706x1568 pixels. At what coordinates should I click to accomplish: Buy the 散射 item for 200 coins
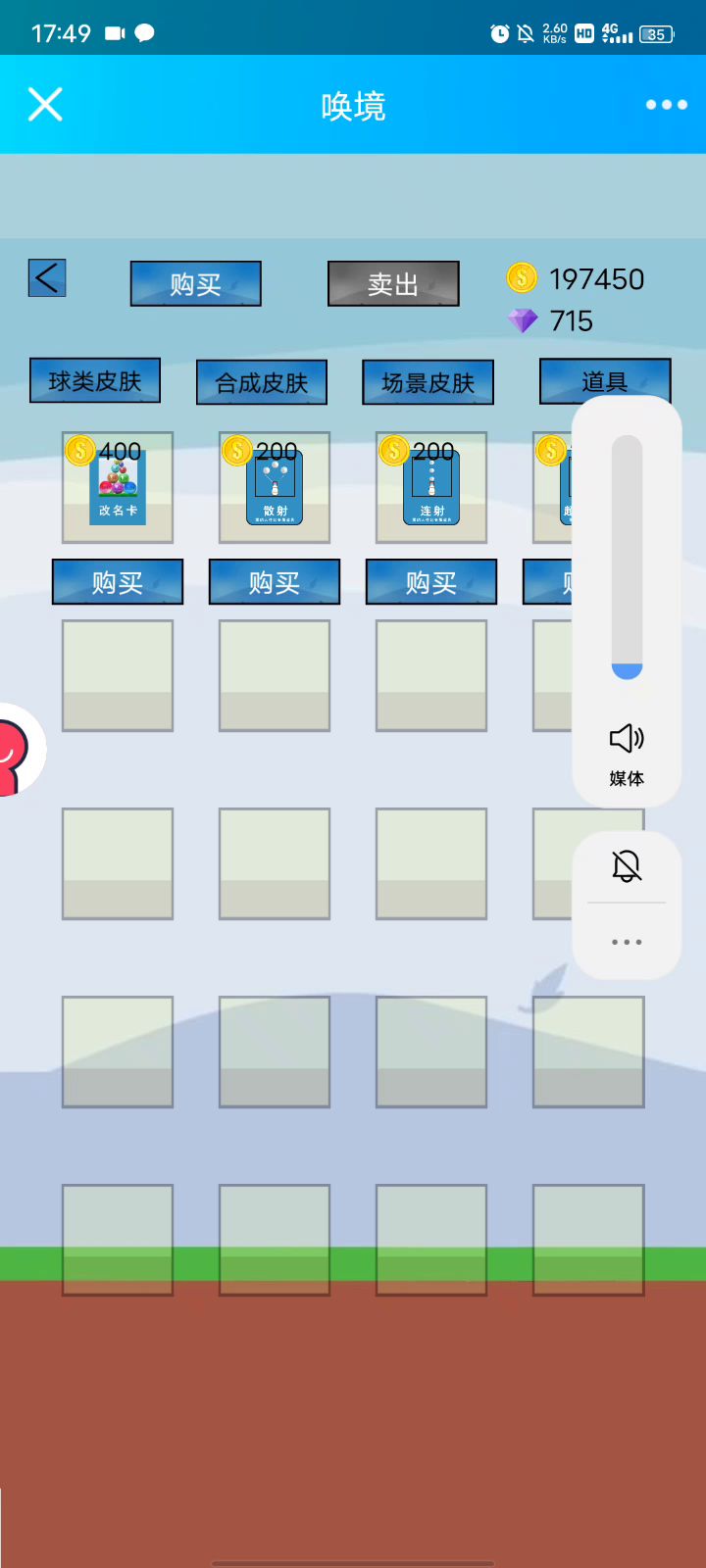(x=275, y=582)
